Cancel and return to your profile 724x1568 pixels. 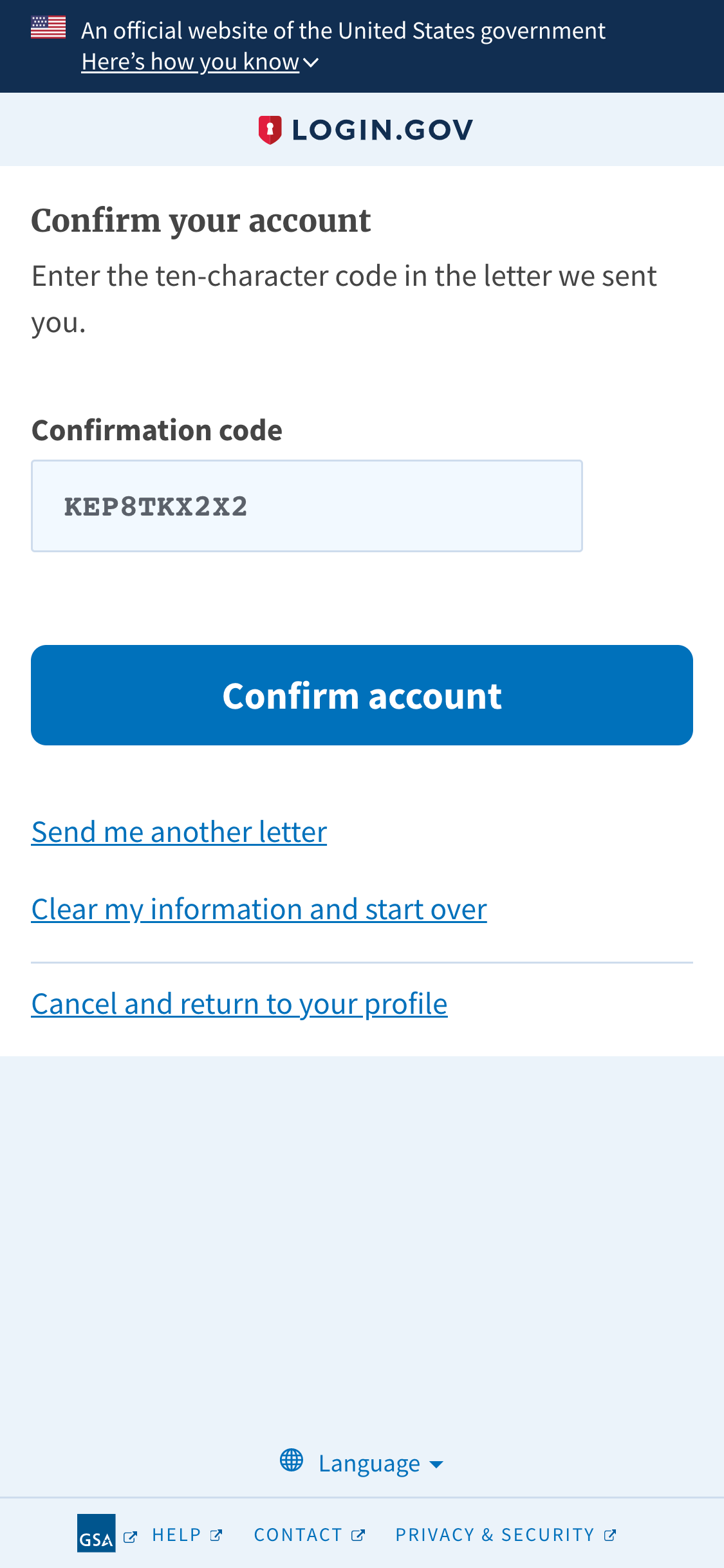239,1003
